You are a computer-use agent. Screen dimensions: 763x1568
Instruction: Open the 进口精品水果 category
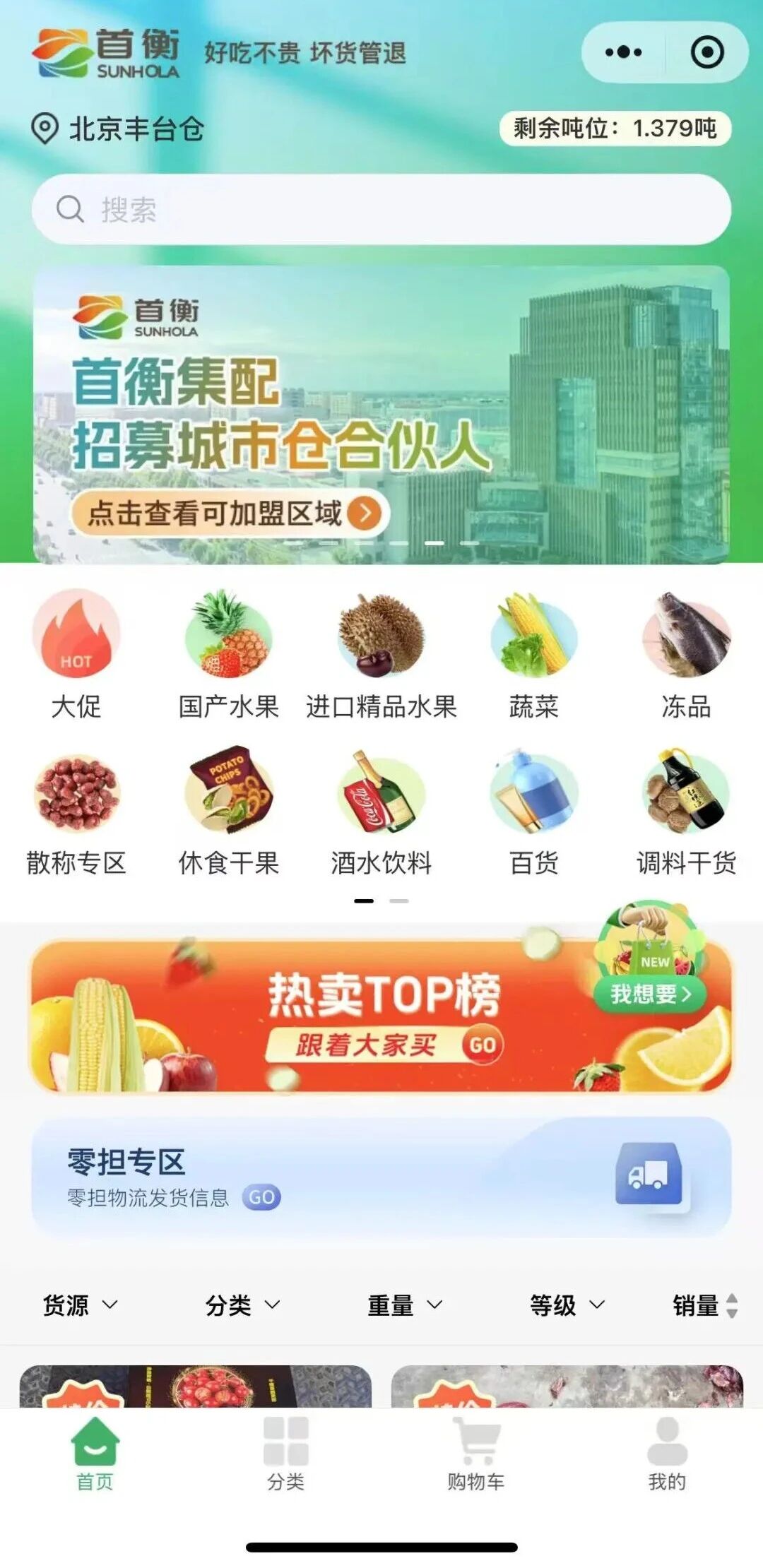(x=381, y=654)
